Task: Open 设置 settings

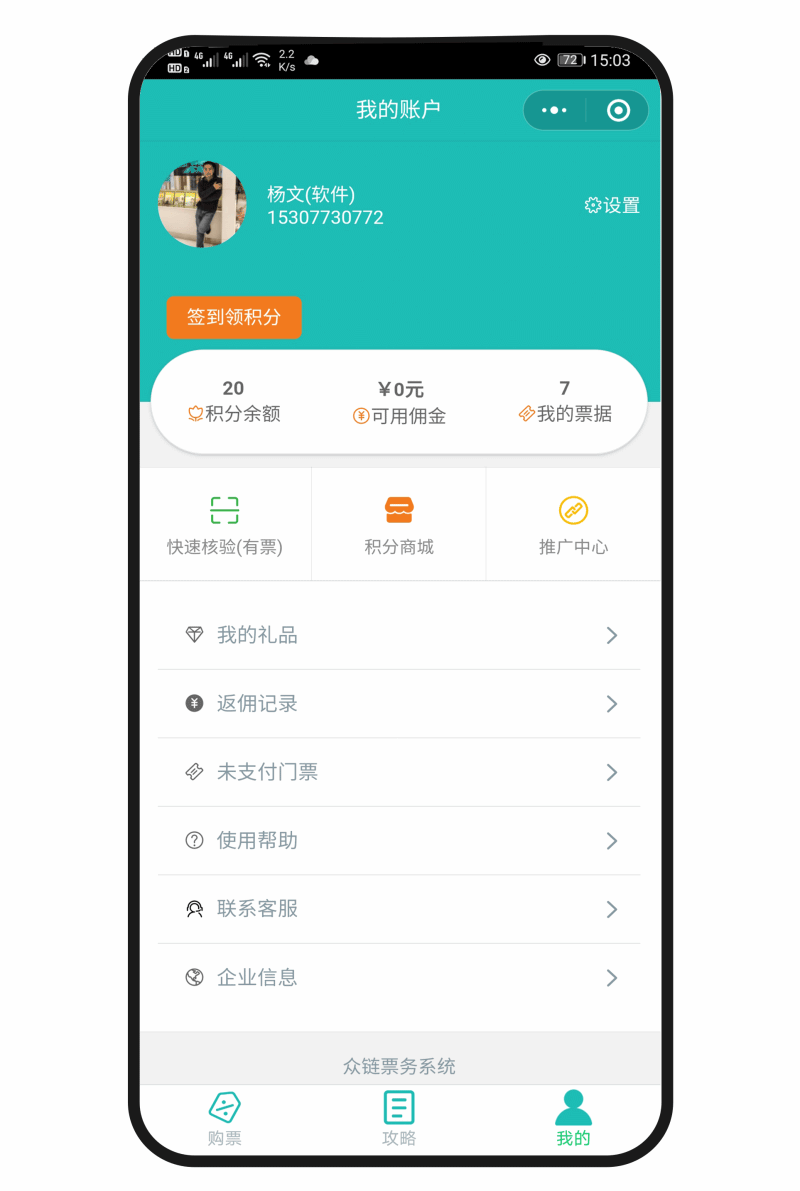Action: [x=612, y=205]
